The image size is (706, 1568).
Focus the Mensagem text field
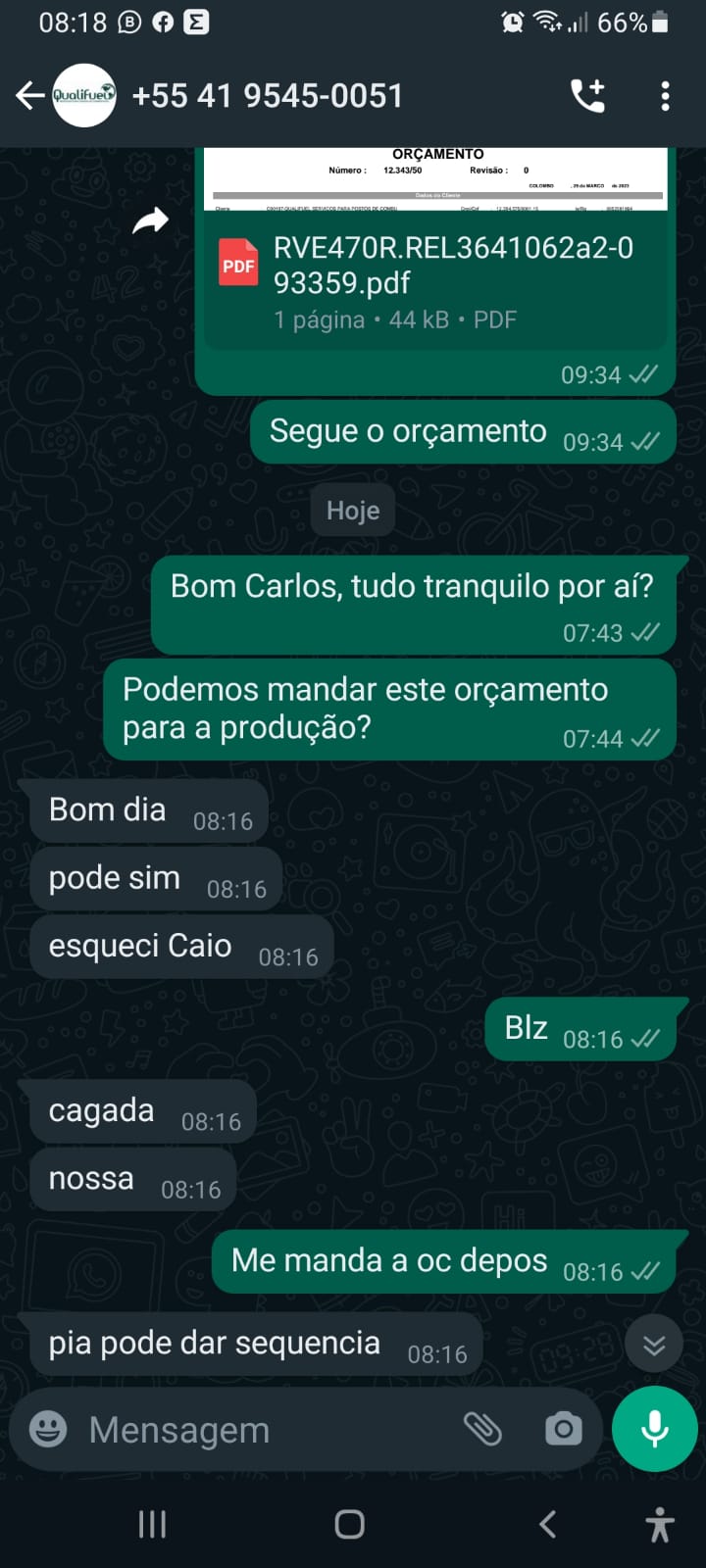(x=265, y=1430)
